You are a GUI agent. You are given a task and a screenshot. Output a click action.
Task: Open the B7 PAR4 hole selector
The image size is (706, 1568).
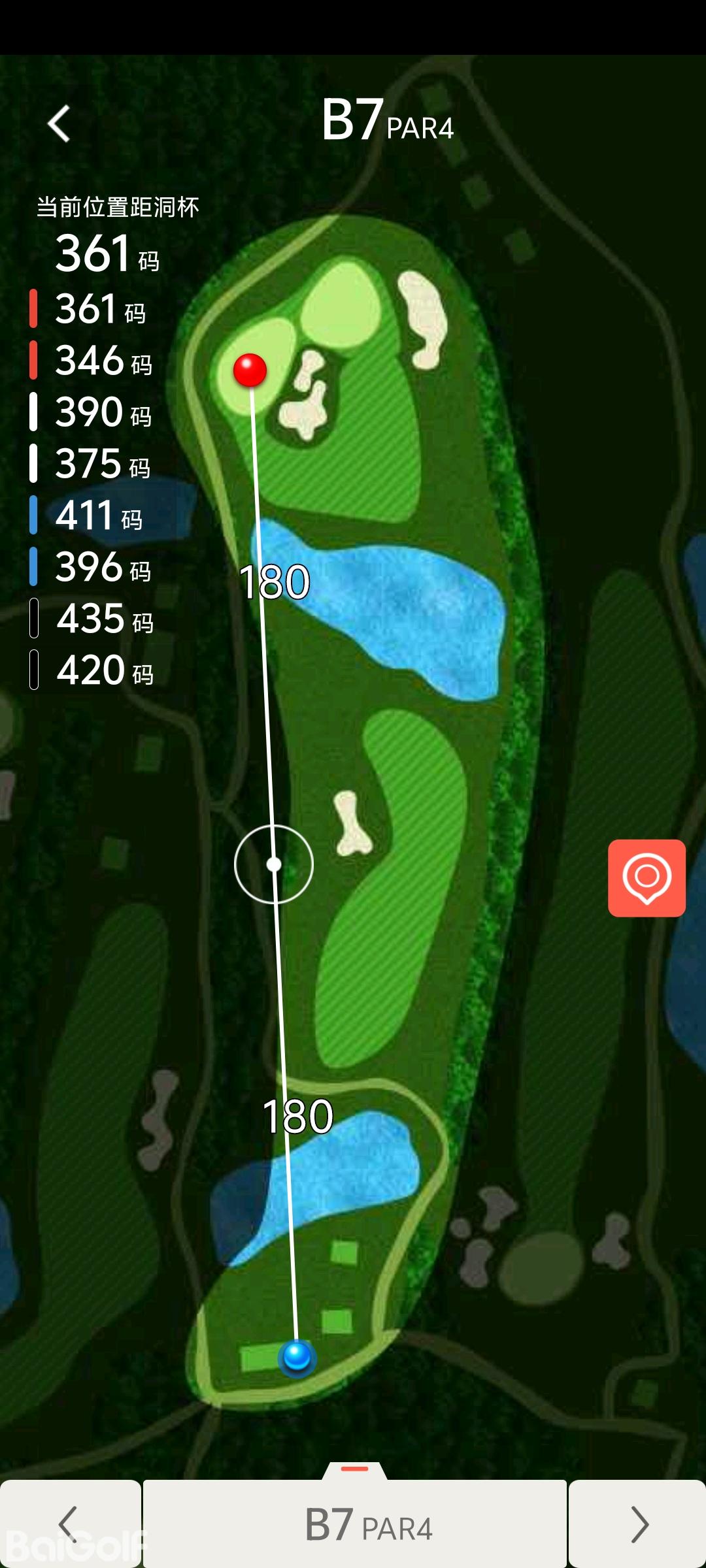(355, 1524)
